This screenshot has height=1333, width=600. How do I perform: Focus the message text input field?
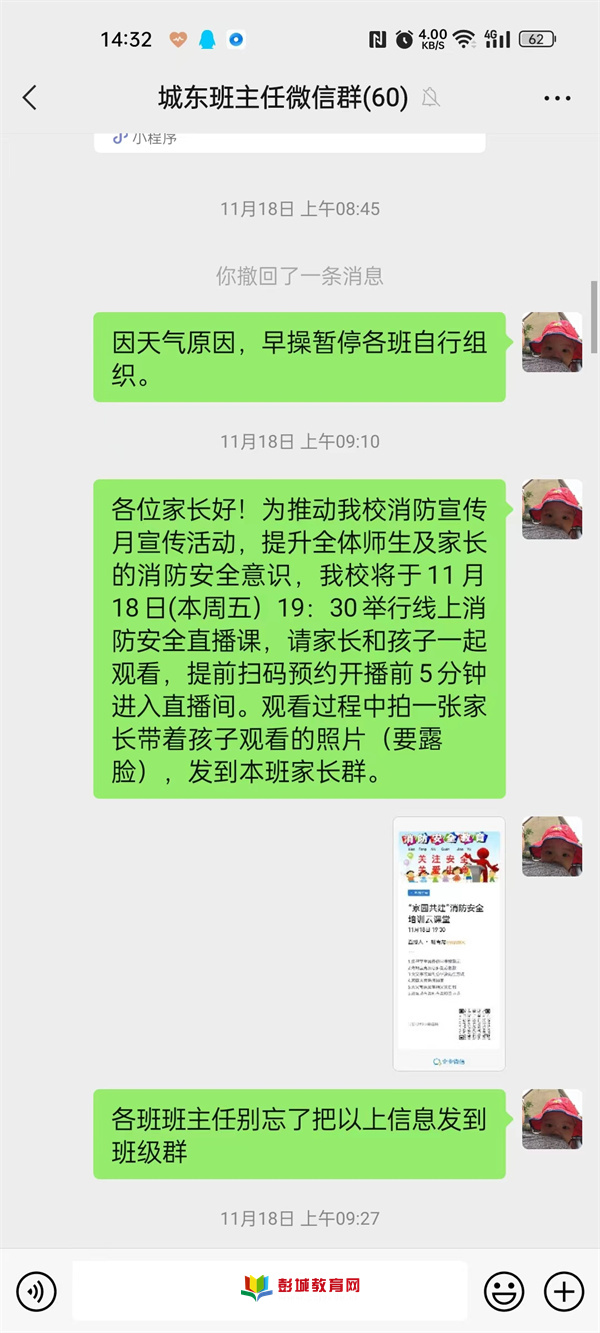tap(270, 1290)
